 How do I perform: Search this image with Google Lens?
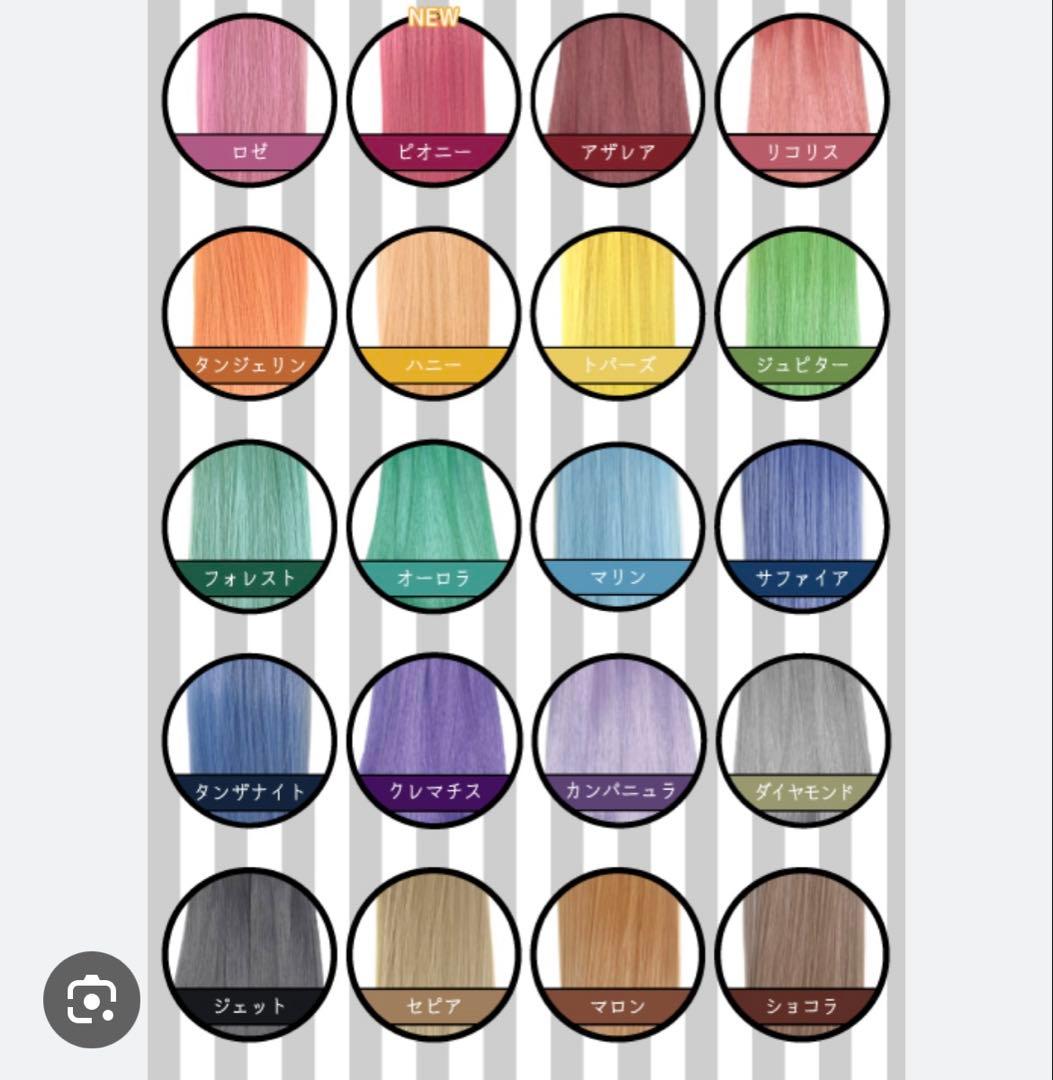91,999
